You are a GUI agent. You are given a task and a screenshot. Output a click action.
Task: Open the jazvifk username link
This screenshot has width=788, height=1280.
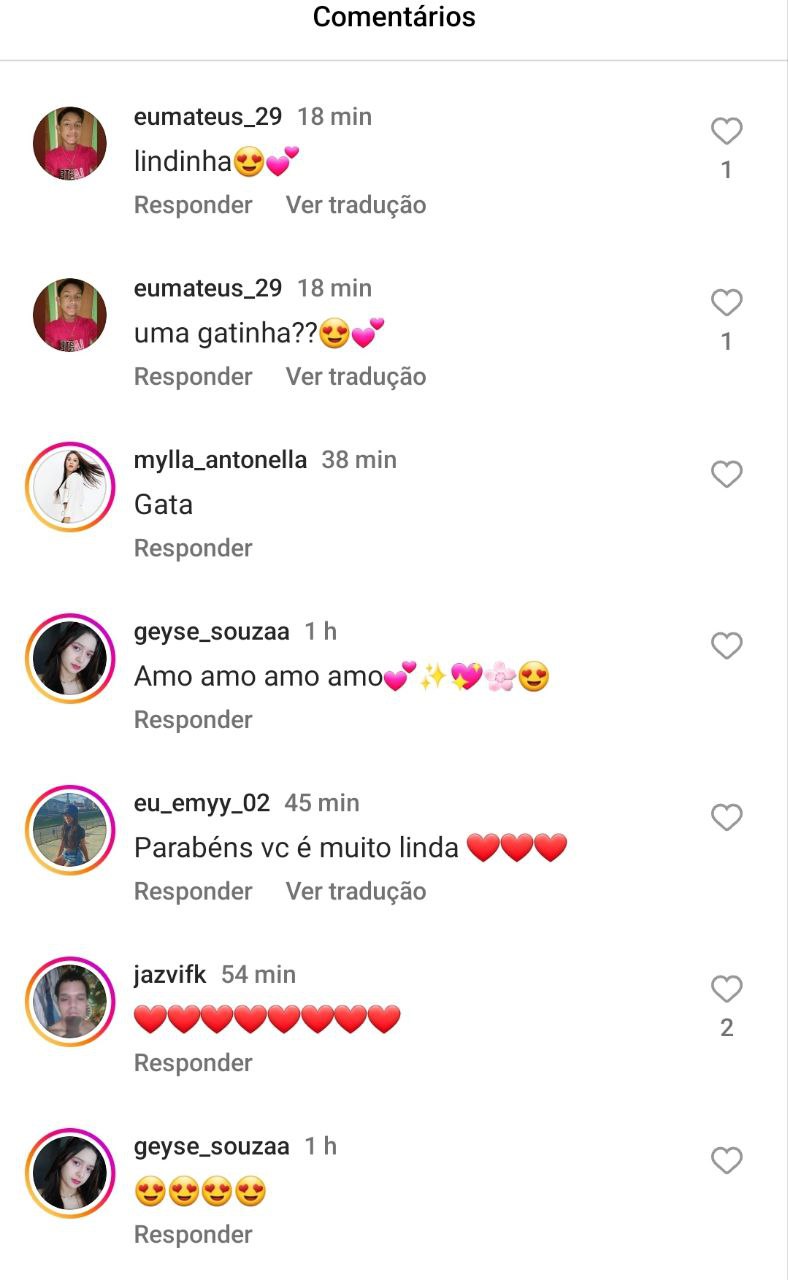170,974
